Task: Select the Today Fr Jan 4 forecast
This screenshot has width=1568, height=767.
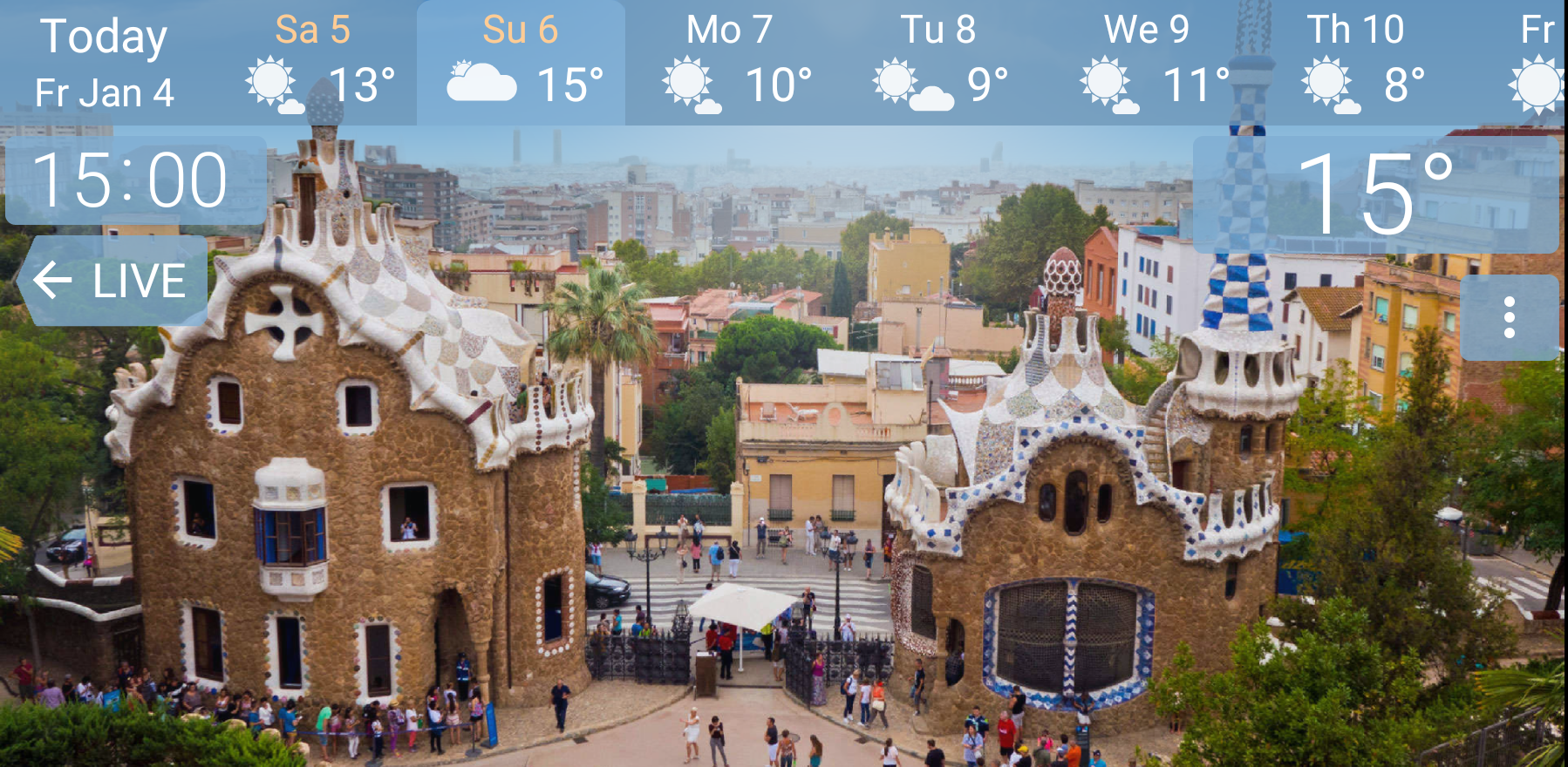Action: click(x=105, y=63)
